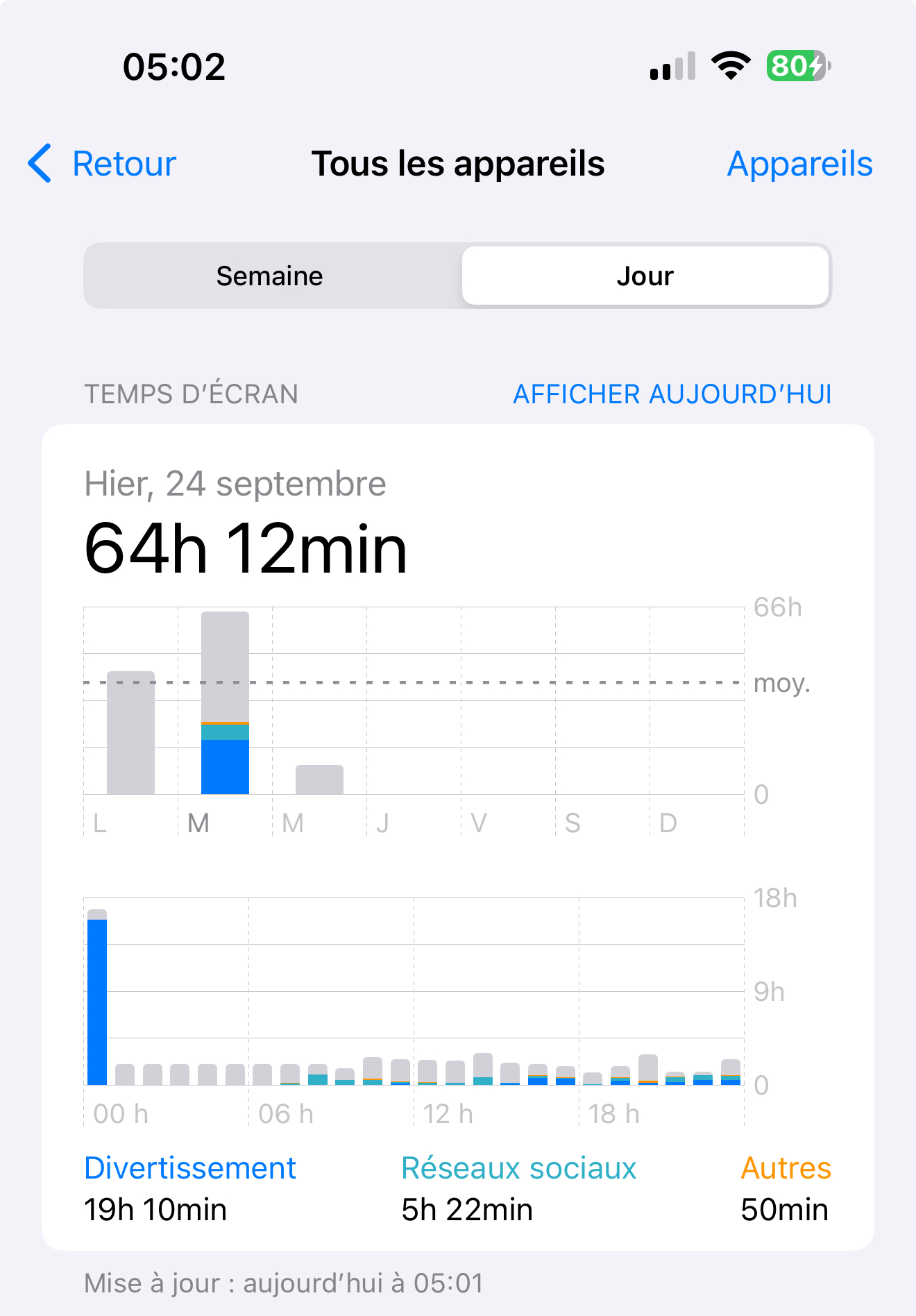Open the Appareils device selector
This screenshot has width=916, height=1316.
tap(799, 164)
